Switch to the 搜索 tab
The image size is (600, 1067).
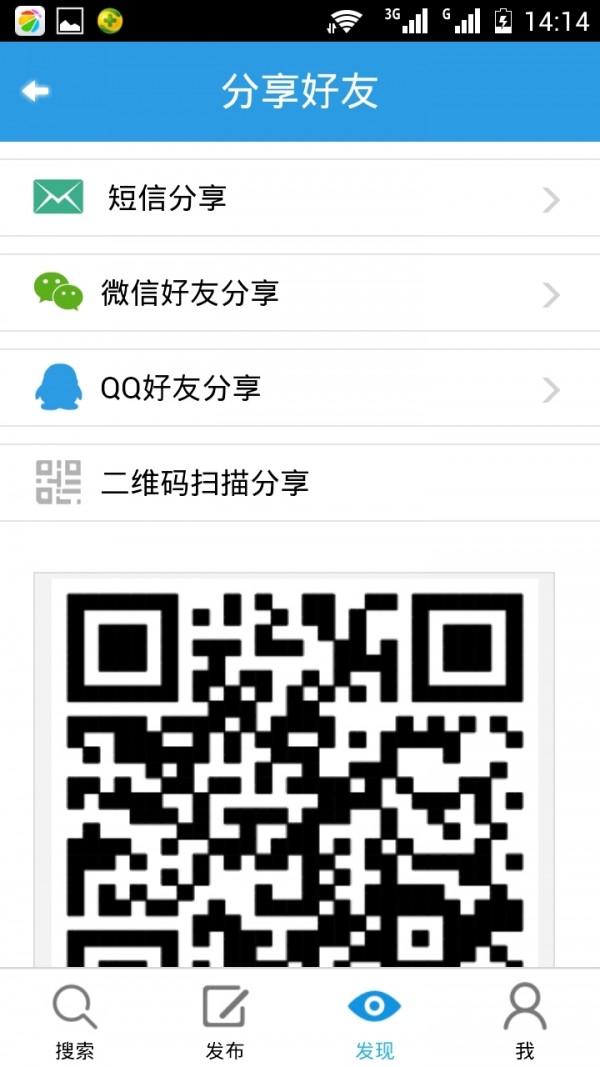point(75,1020)
